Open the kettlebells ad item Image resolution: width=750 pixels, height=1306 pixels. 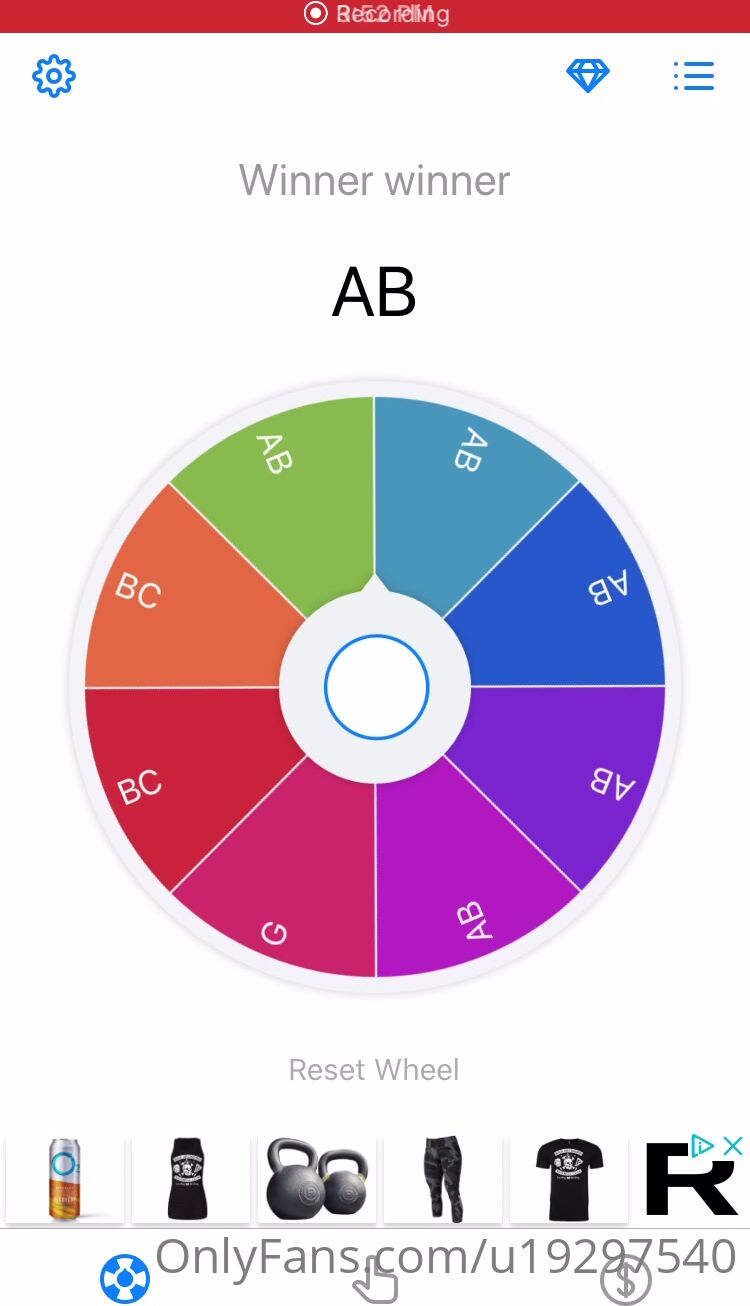point(317,1180)
